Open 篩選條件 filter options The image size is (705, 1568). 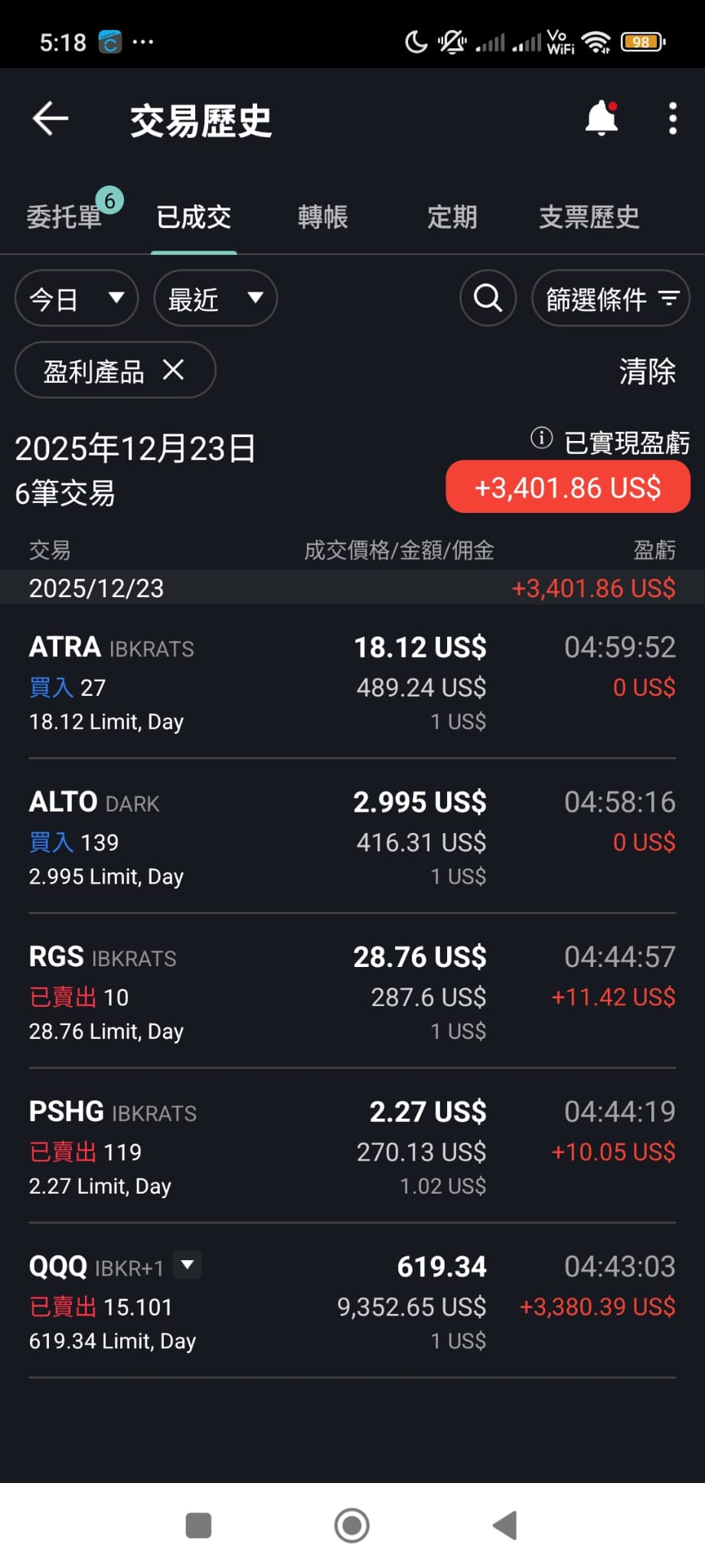pos(610,298)
